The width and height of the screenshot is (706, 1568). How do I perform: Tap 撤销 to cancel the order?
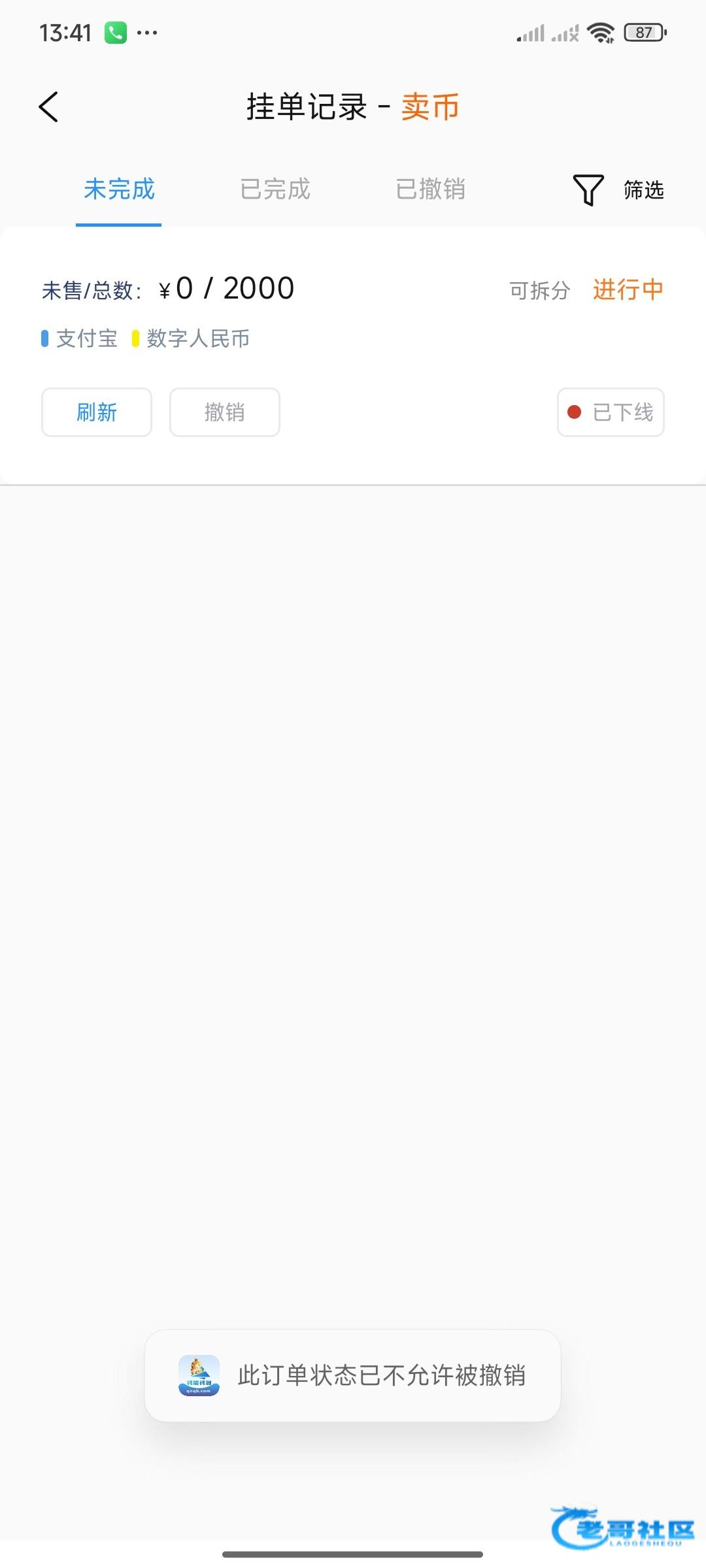click(x=225, y=412)
